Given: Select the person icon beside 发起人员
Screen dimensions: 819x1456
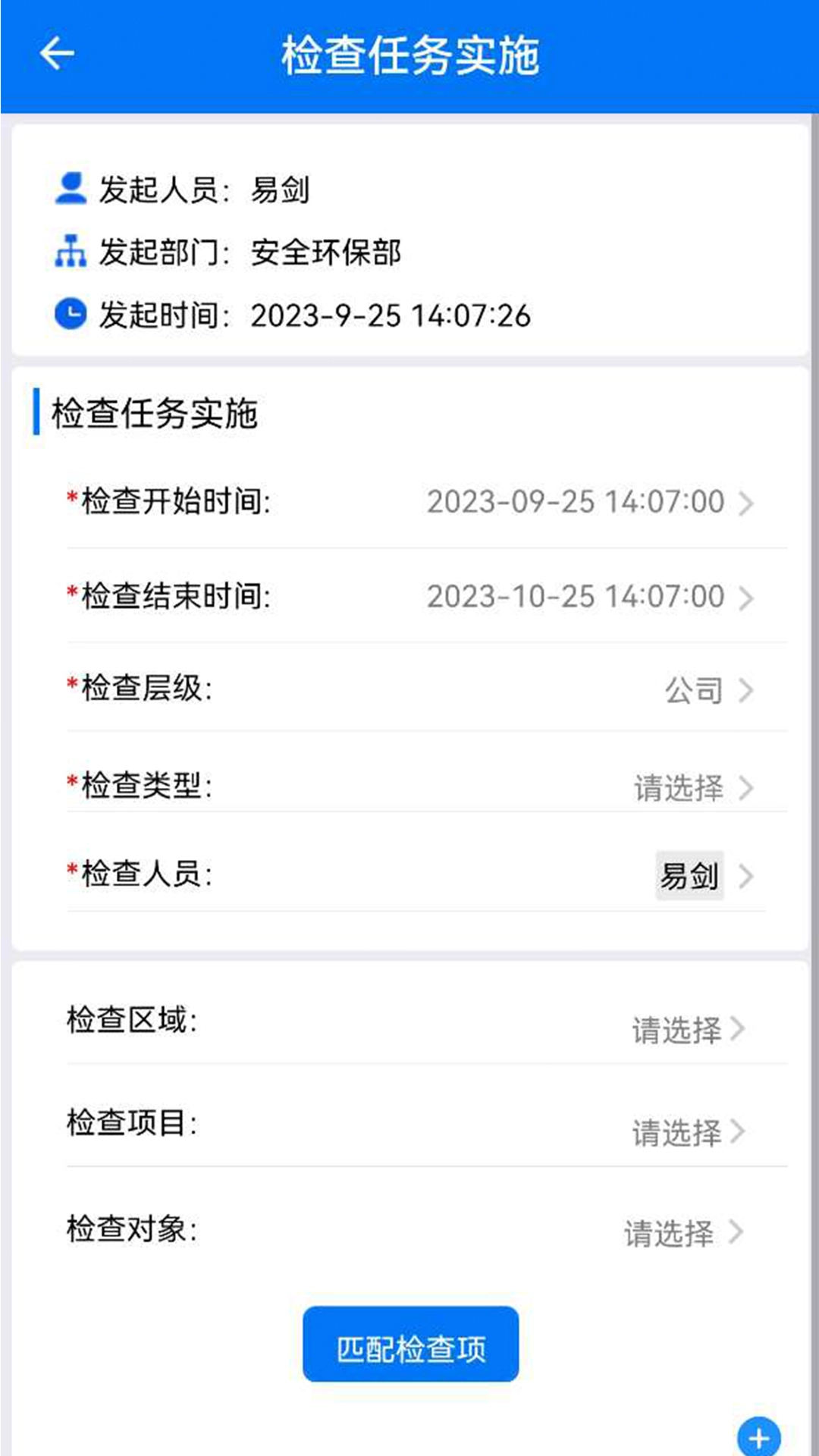Looking at the screenshot, I should (x=71, y=189).
